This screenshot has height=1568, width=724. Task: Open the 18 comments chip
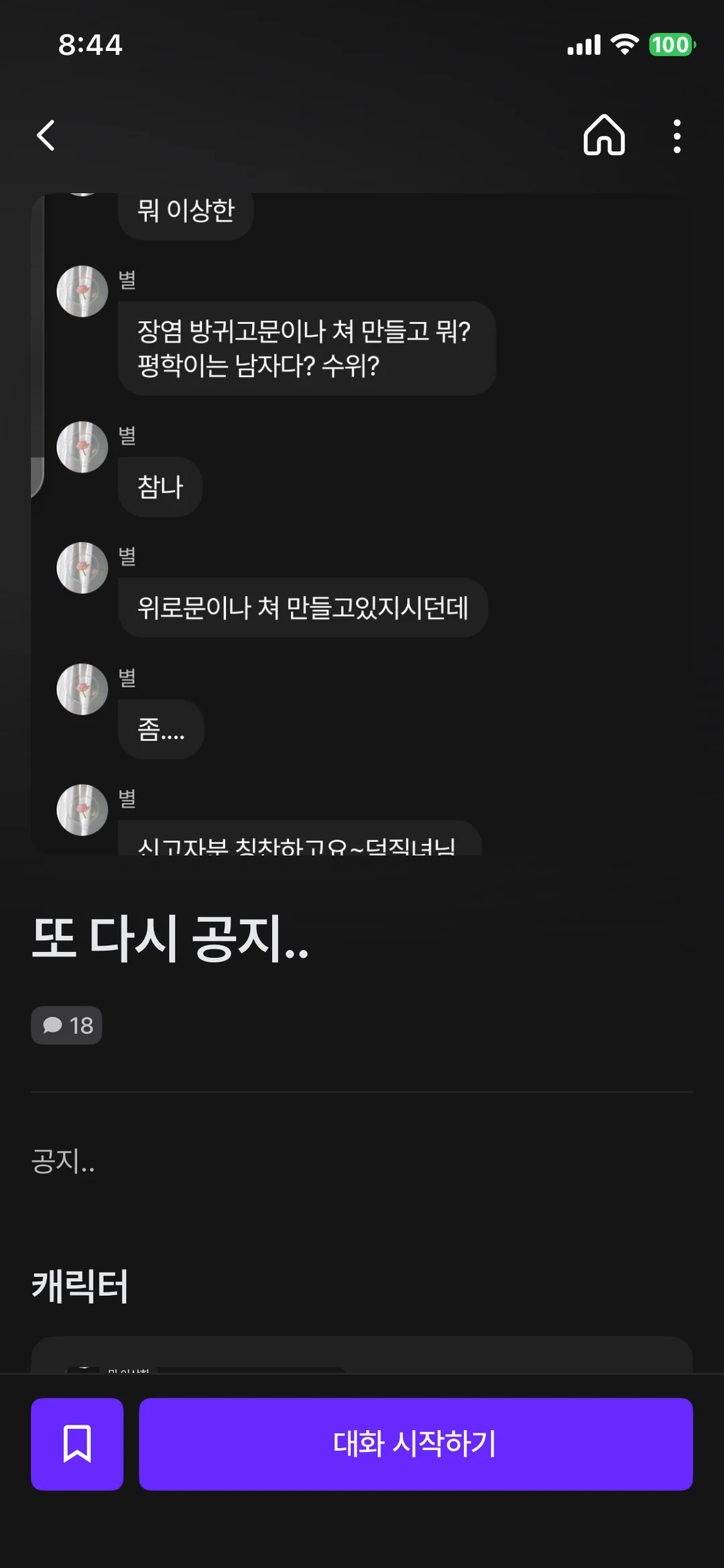[67, 1025]
